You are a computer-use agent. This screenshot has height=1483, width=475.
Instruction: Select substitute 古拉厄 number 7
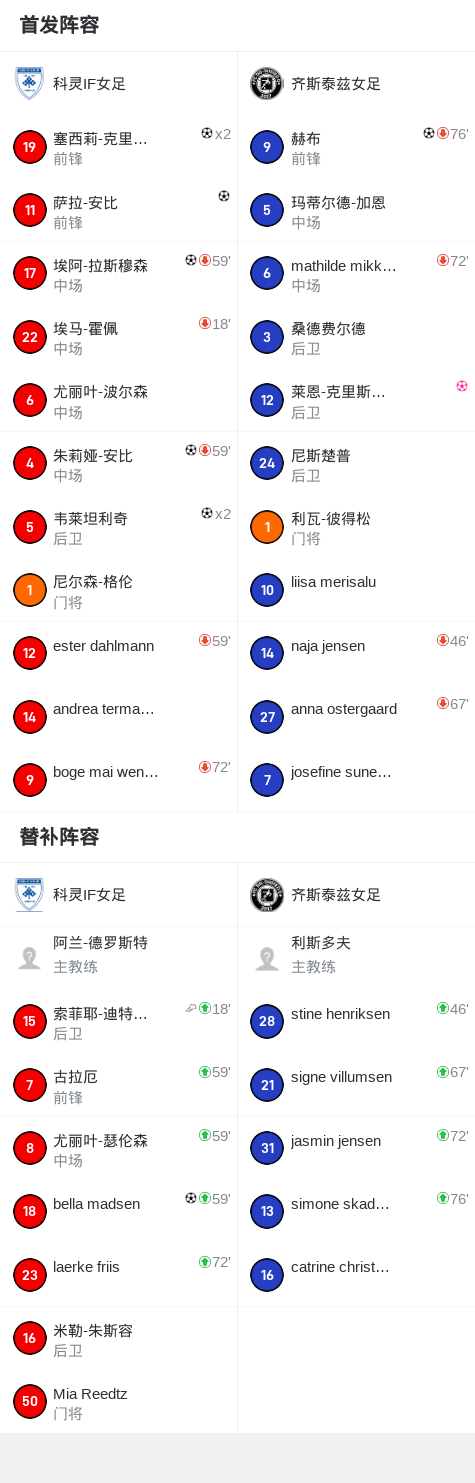[x=118, y=1085]
